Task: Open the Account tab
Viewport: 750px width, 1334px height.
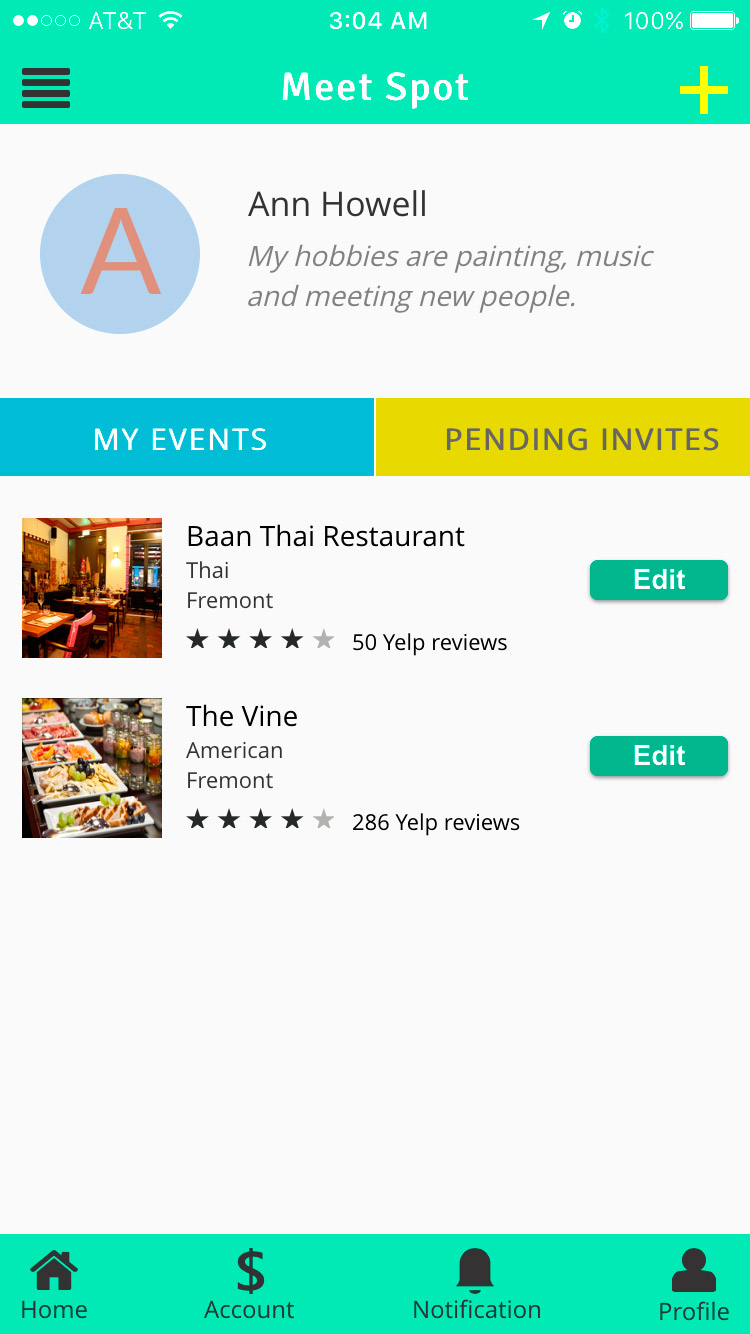Action: (x=249, y=1286)
